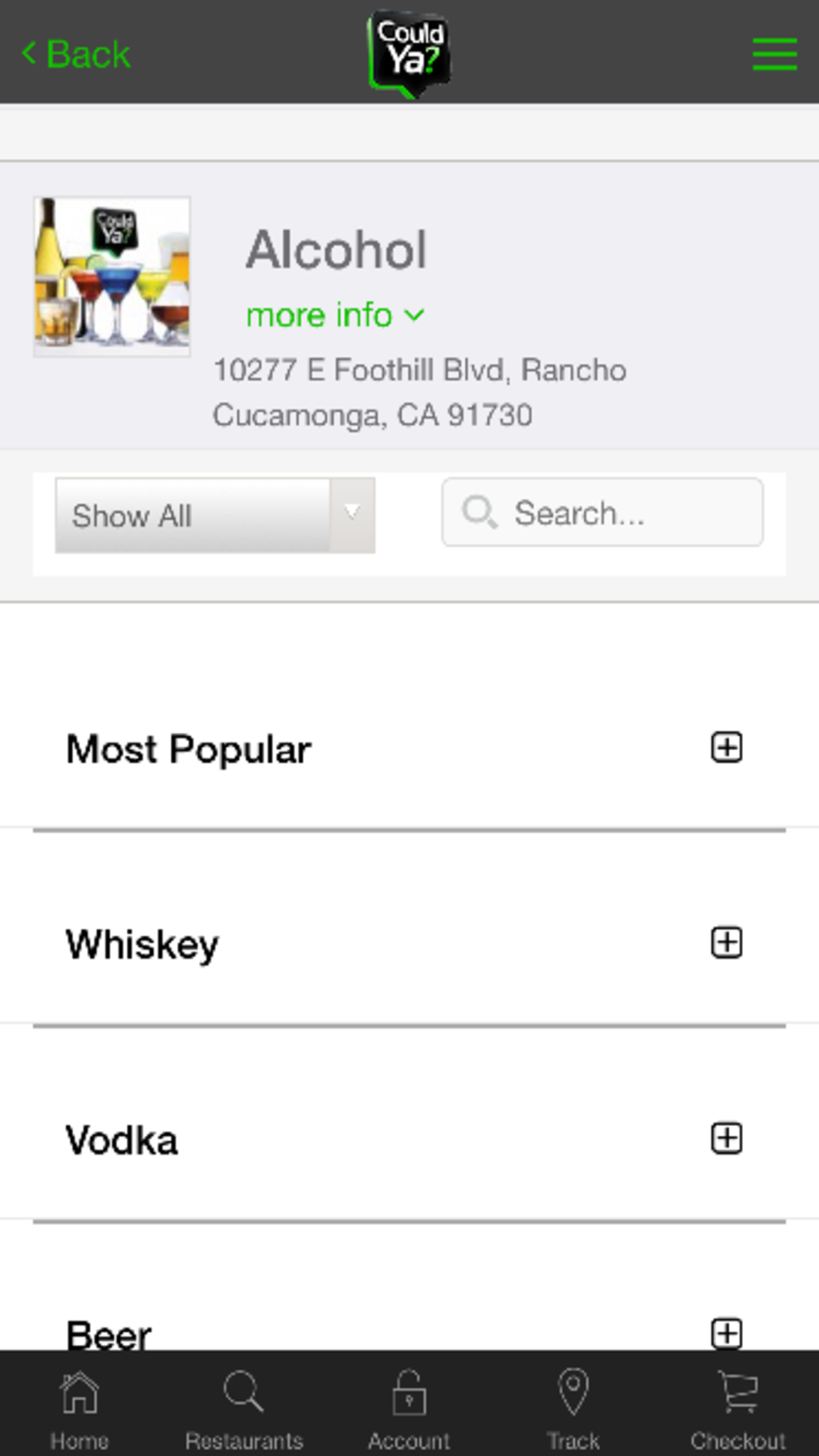Tap the Search field
Image resolution: width=819 pixels, height=1456 pixels.
602,513
